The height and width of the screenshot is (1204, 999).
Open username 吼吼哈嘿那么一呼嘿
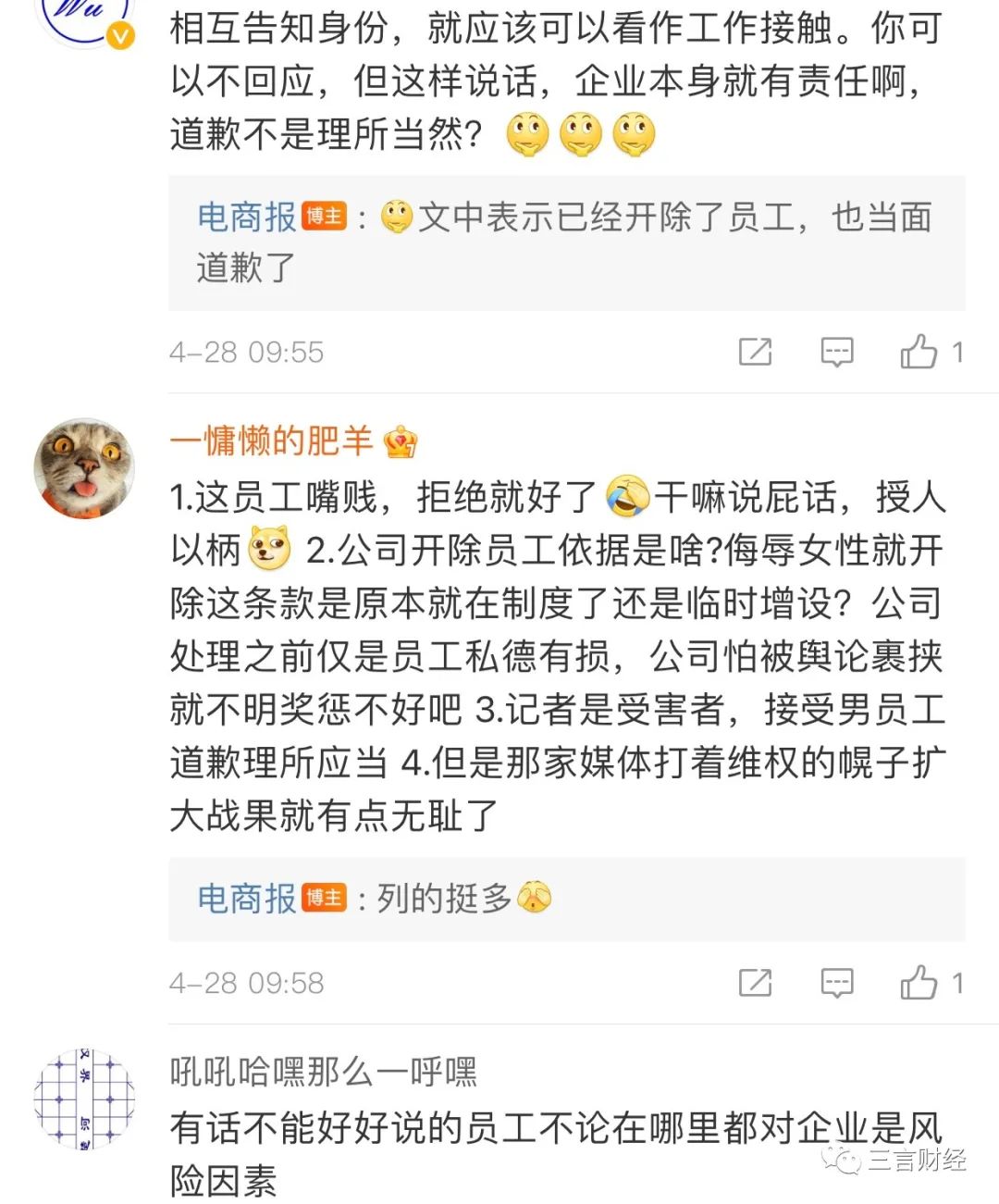323,1073
